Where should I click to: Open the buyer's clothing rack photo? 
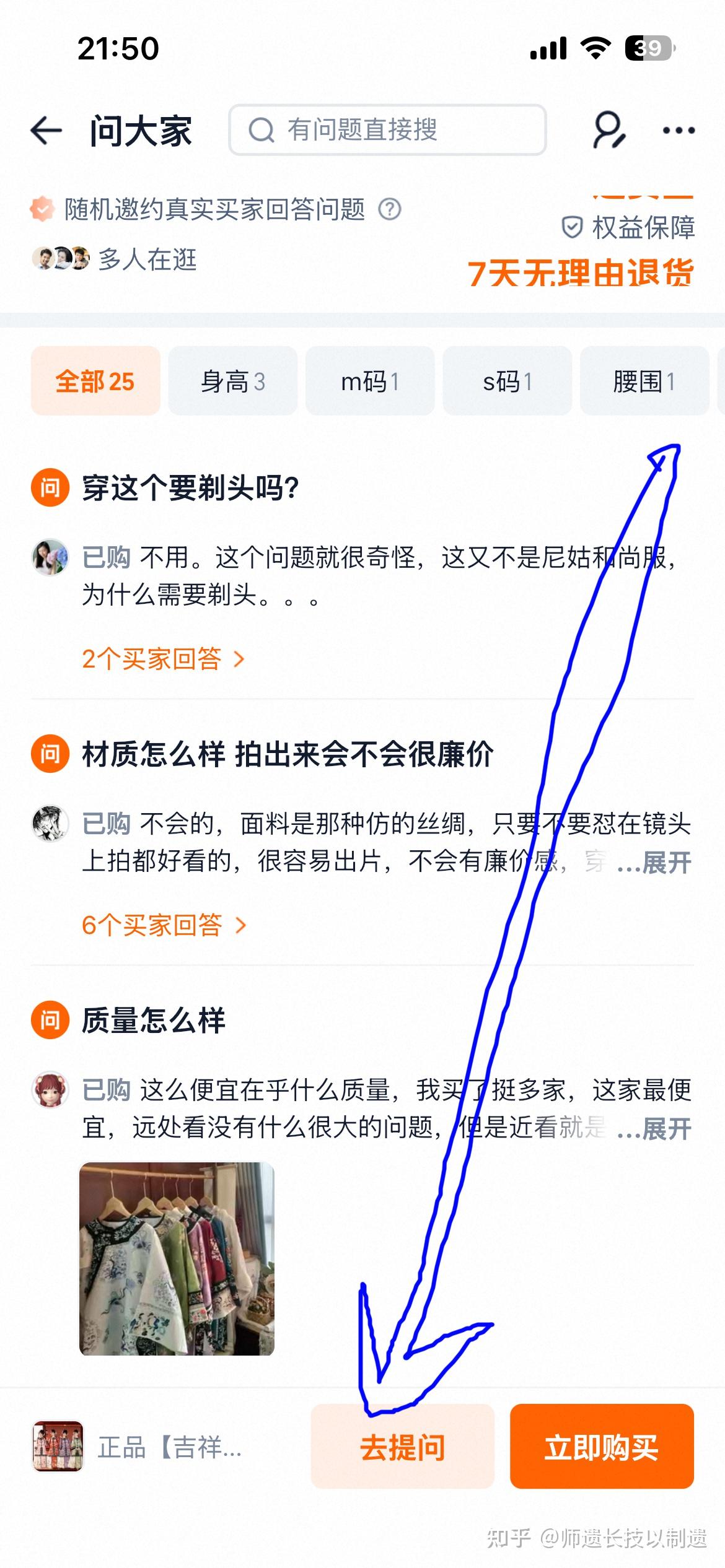177,1259
